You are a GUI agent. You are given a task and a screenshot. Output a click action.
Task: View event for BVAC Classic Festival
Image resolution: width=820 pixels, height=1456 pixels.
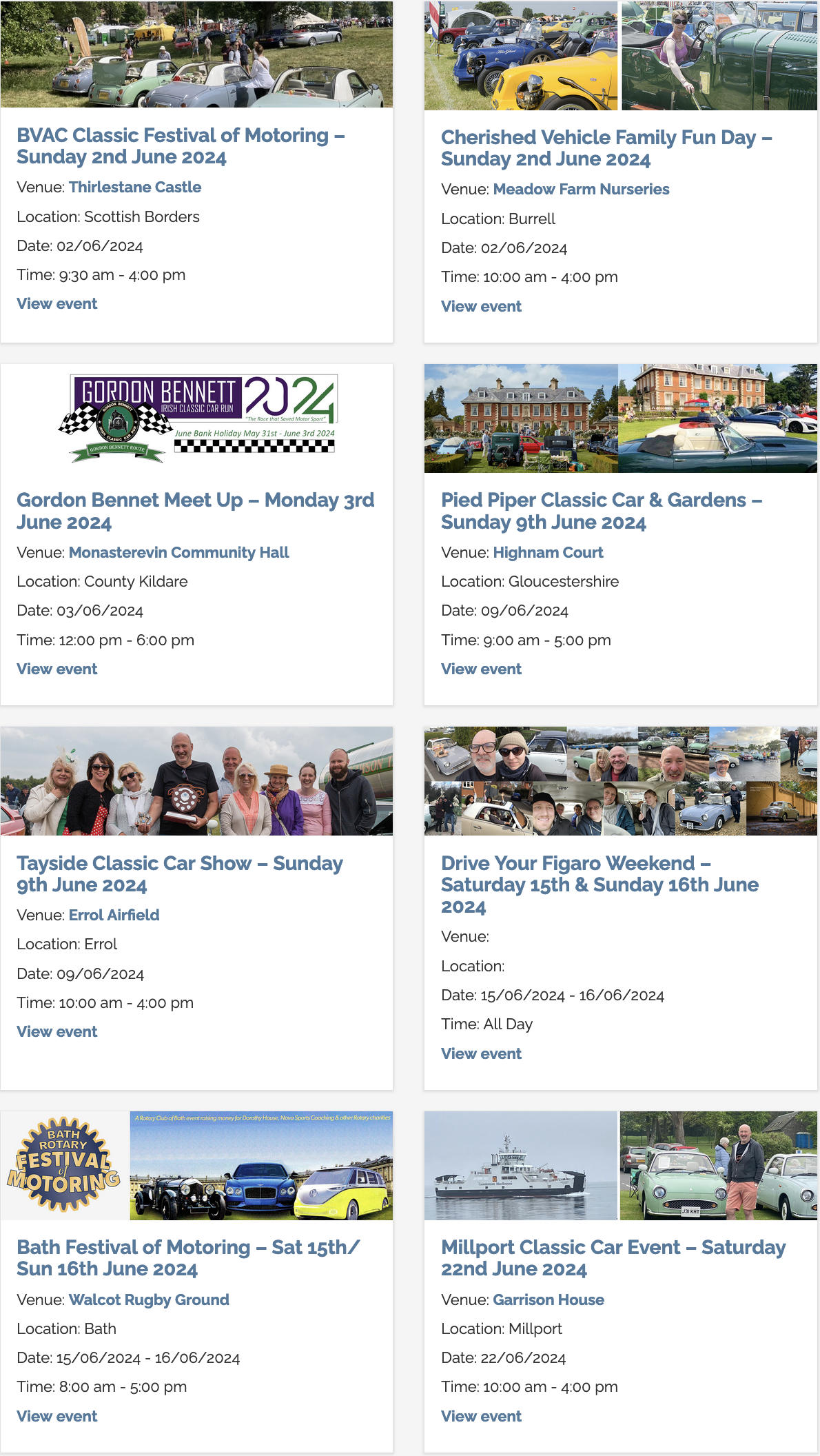tap(57, 304)
